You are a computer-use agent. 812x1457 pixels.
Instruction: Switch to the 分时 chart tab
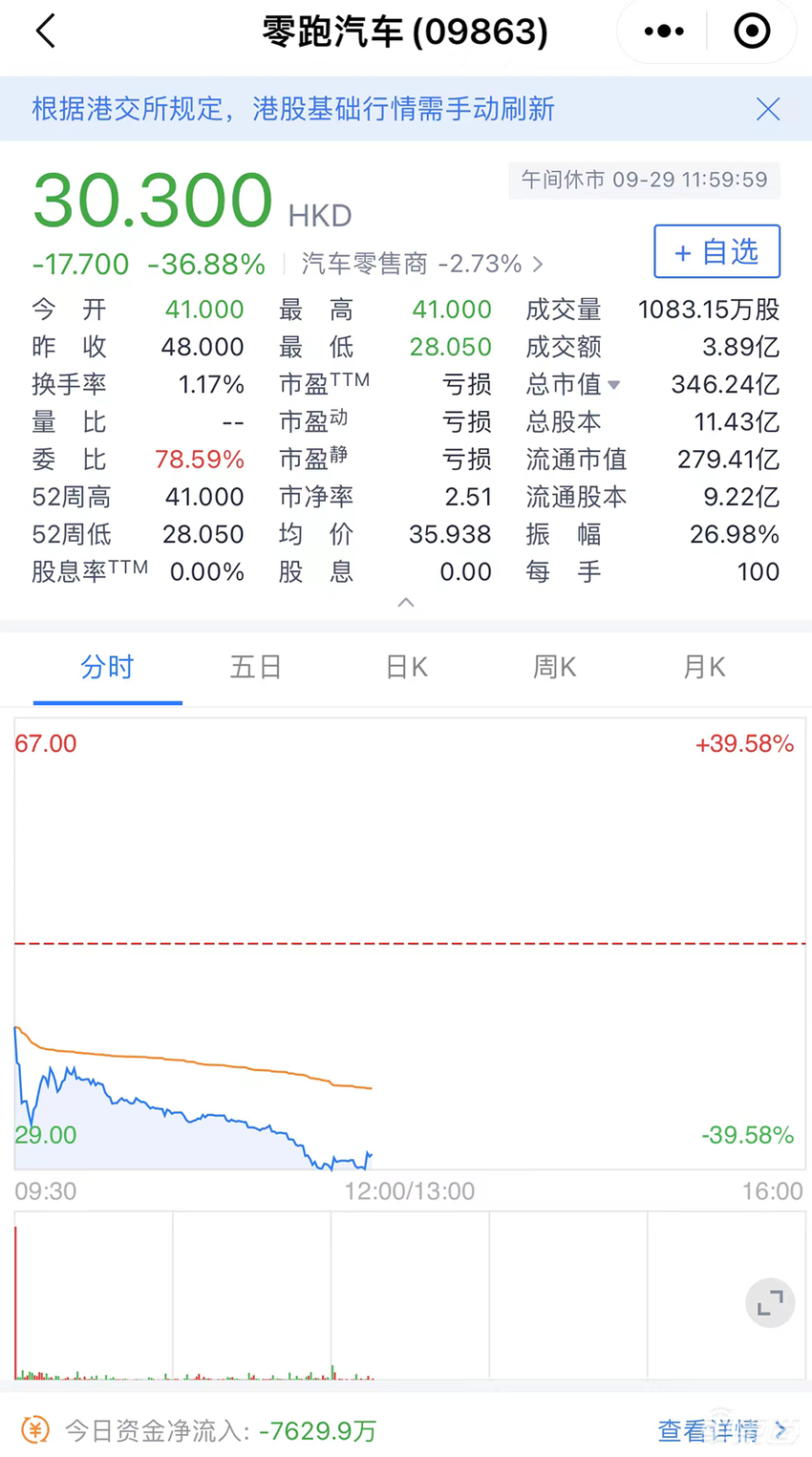pyautogui.click(x=107, y=667)
